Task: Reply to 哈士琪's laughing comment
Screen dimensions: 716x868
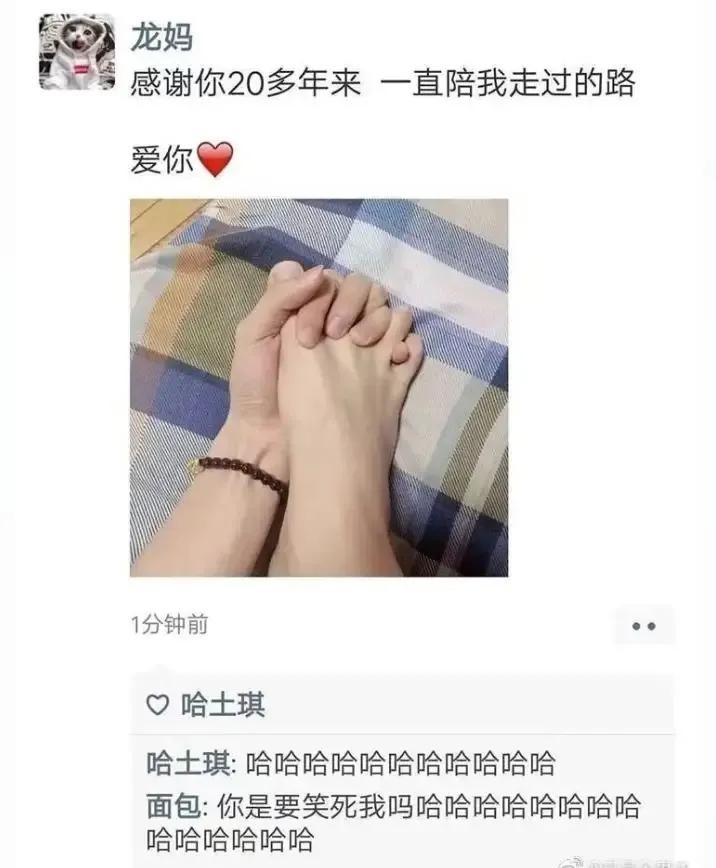Action: point(400,764)
